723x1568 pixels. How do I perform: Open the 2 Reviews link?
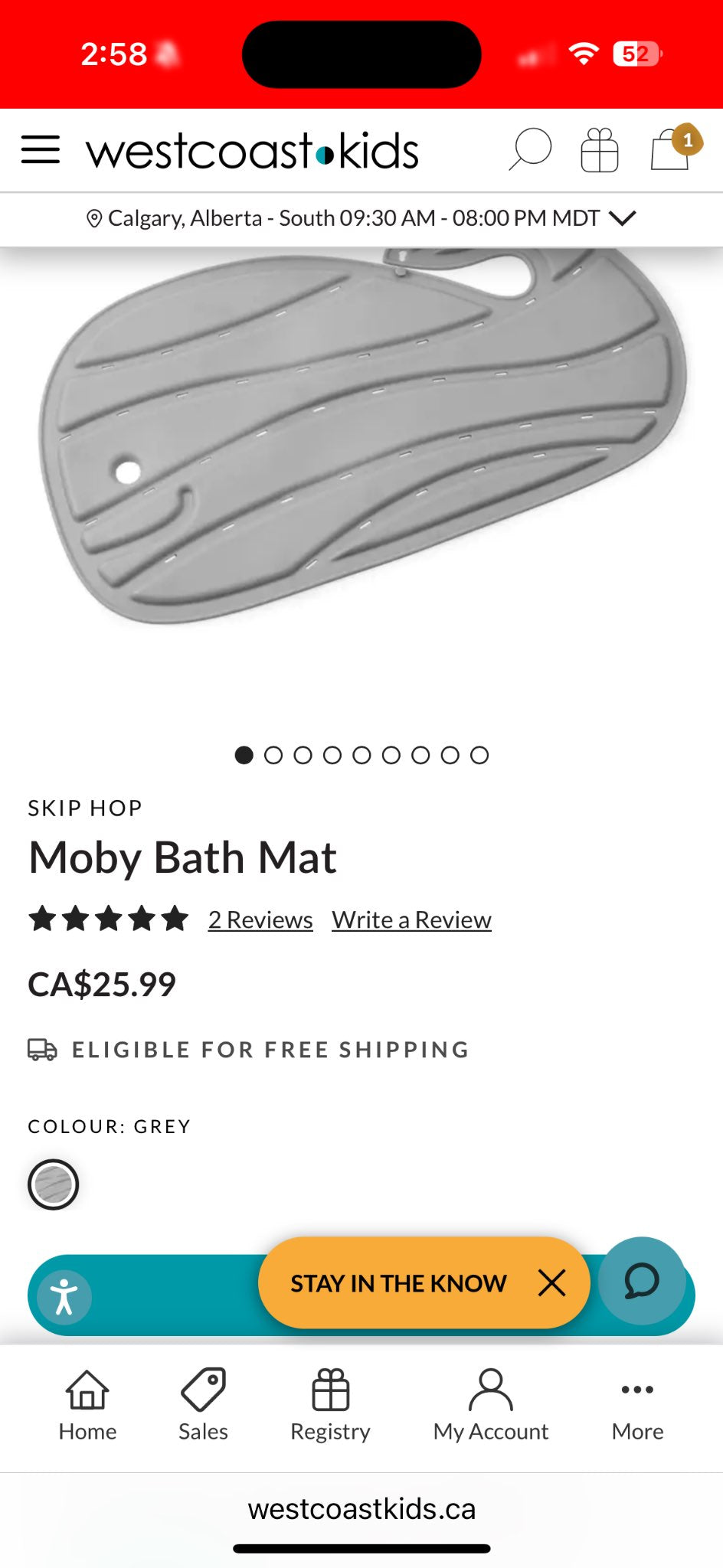[260, 920]
